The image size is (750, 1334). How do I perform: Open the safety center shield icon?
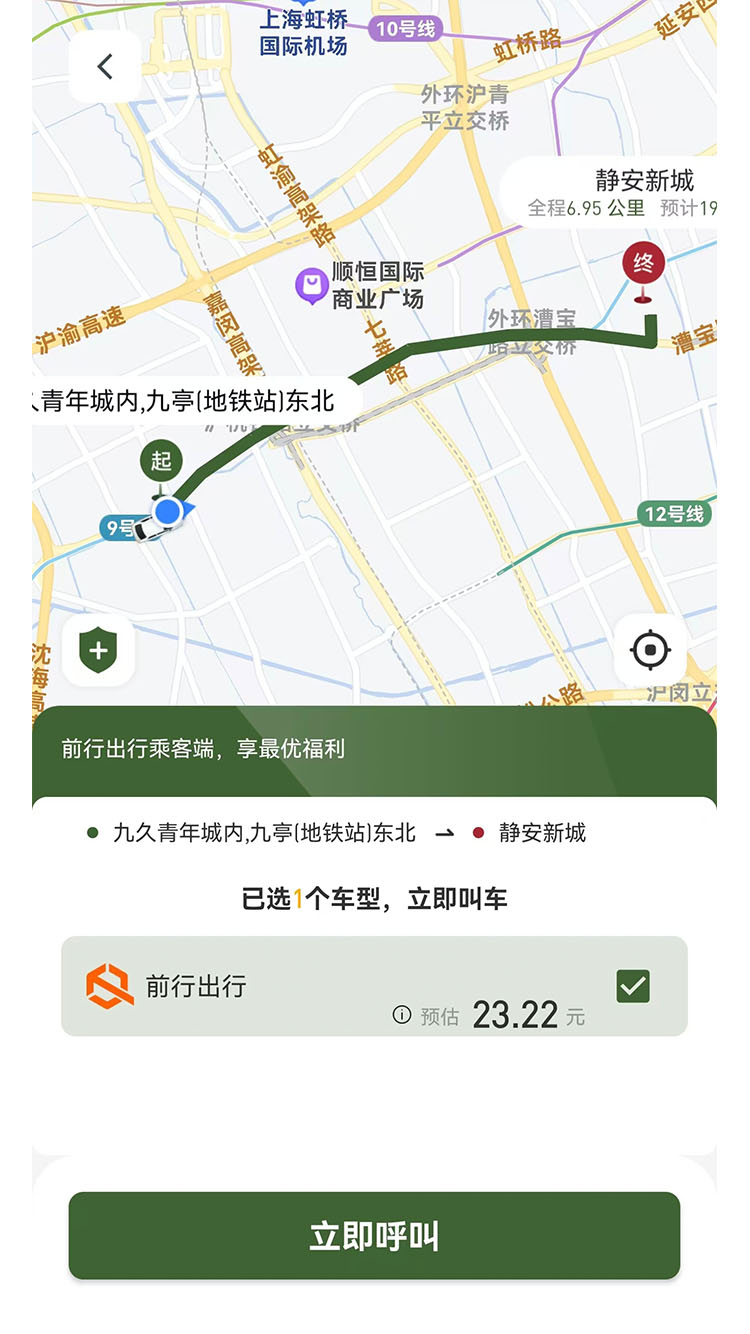(97, 650)
